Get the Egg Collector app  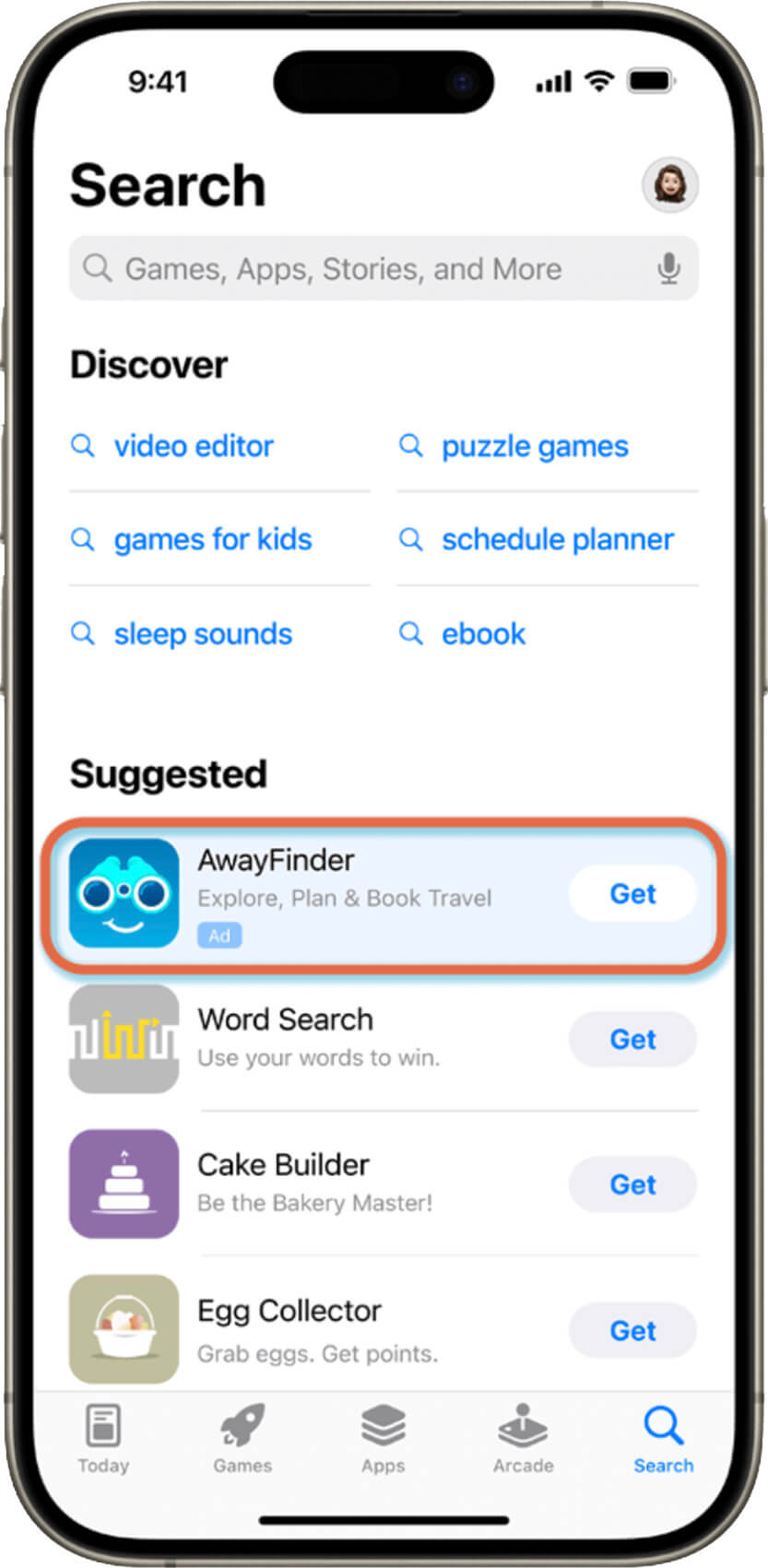point(632,1330)
